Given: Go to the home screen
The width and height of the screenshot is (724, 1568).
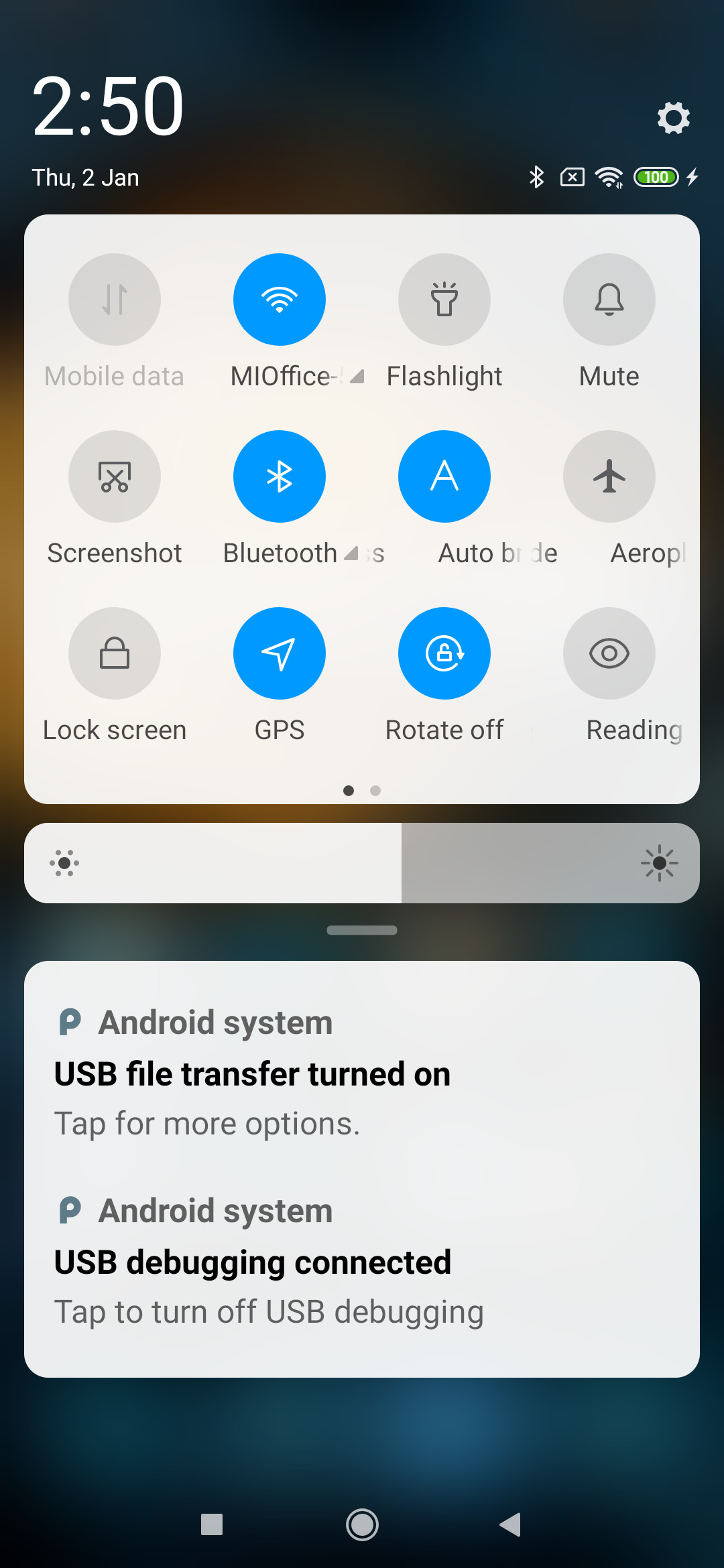Looking at the screenshot, I should click(x=362, y=1524).
